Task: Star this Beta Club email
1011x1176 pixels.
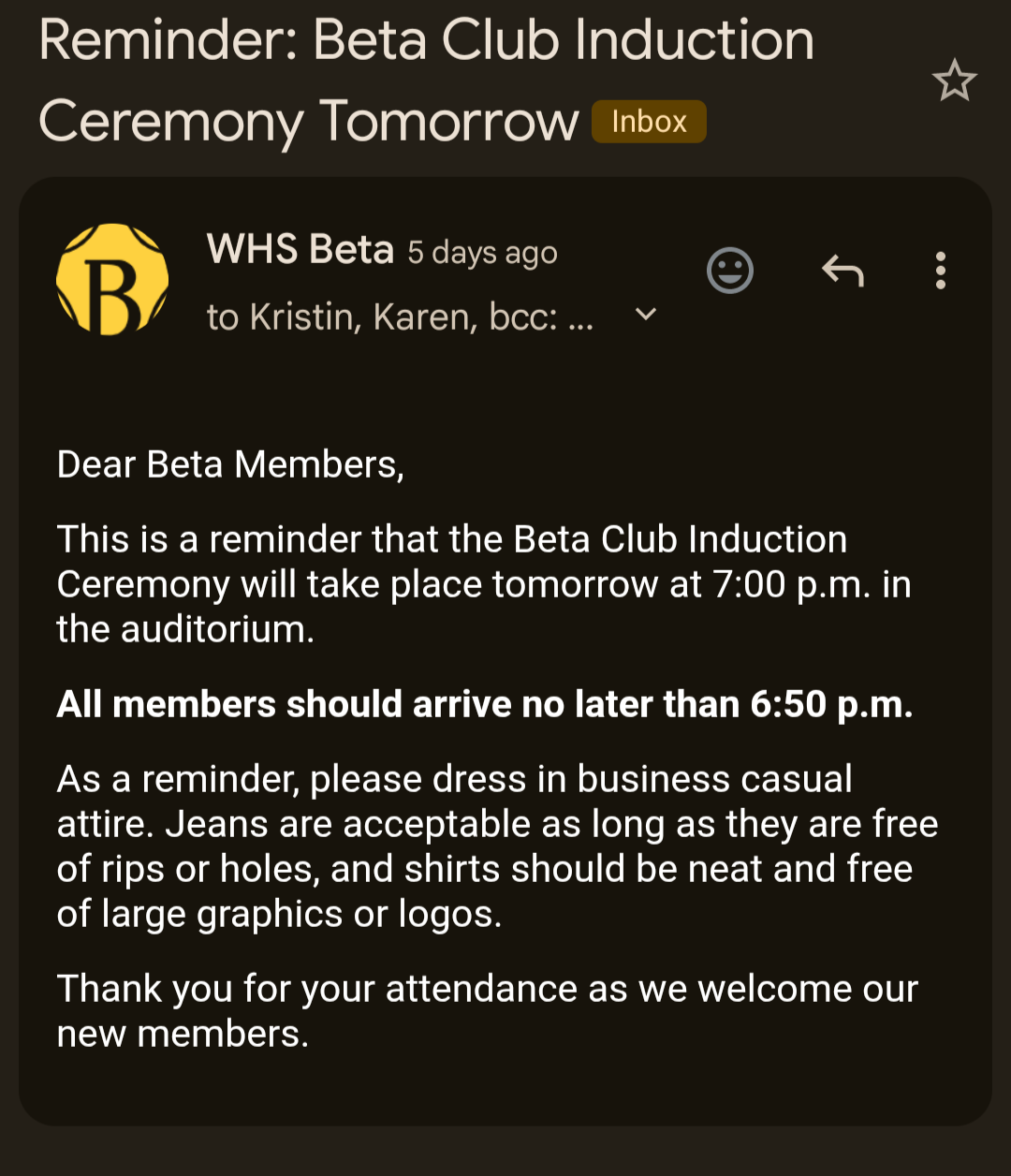Action: pyautogui.click(x=954, y=81)
